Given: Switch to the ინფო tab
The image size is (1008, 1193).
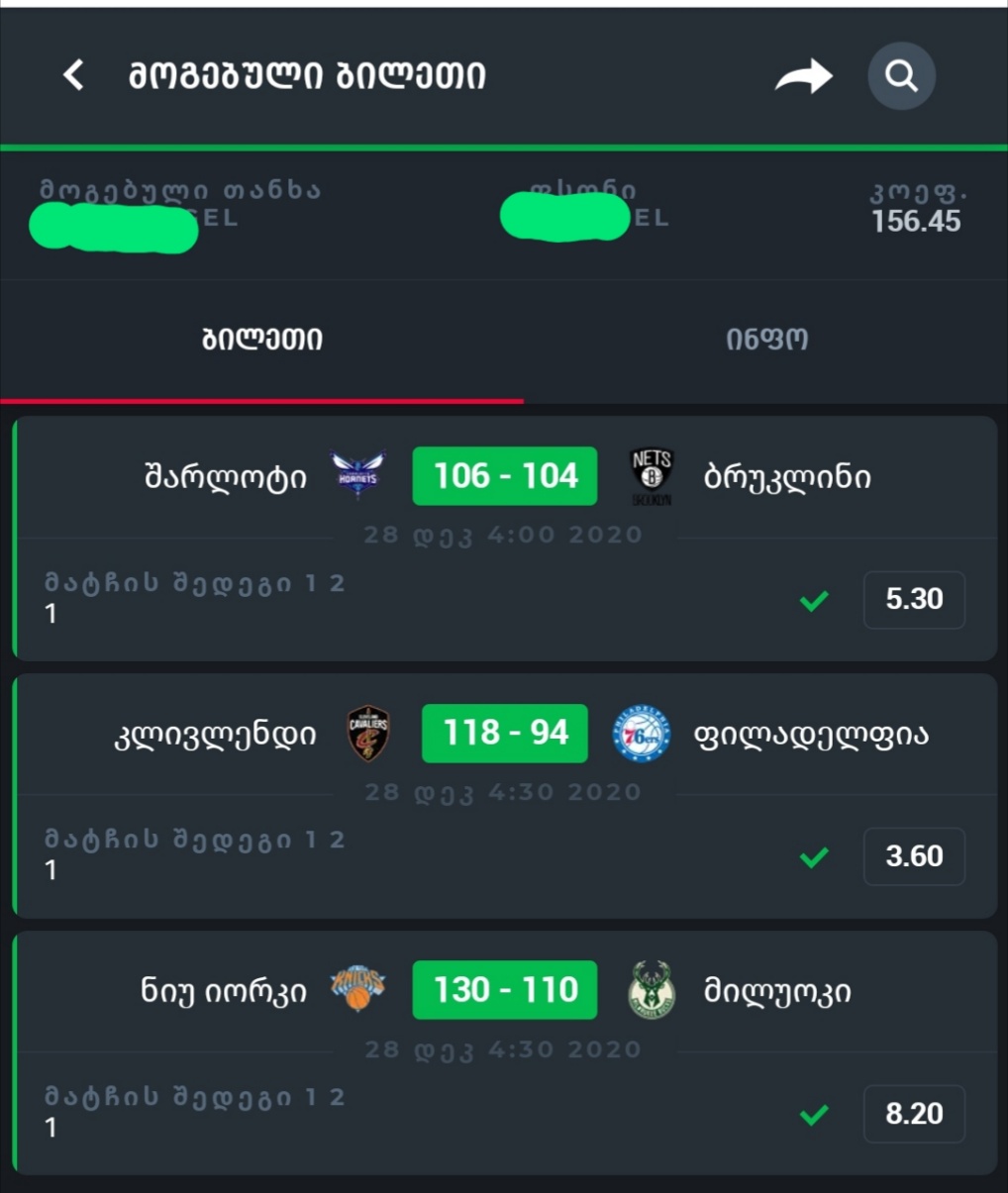Looking at the screenshot, I should [766, 340].
